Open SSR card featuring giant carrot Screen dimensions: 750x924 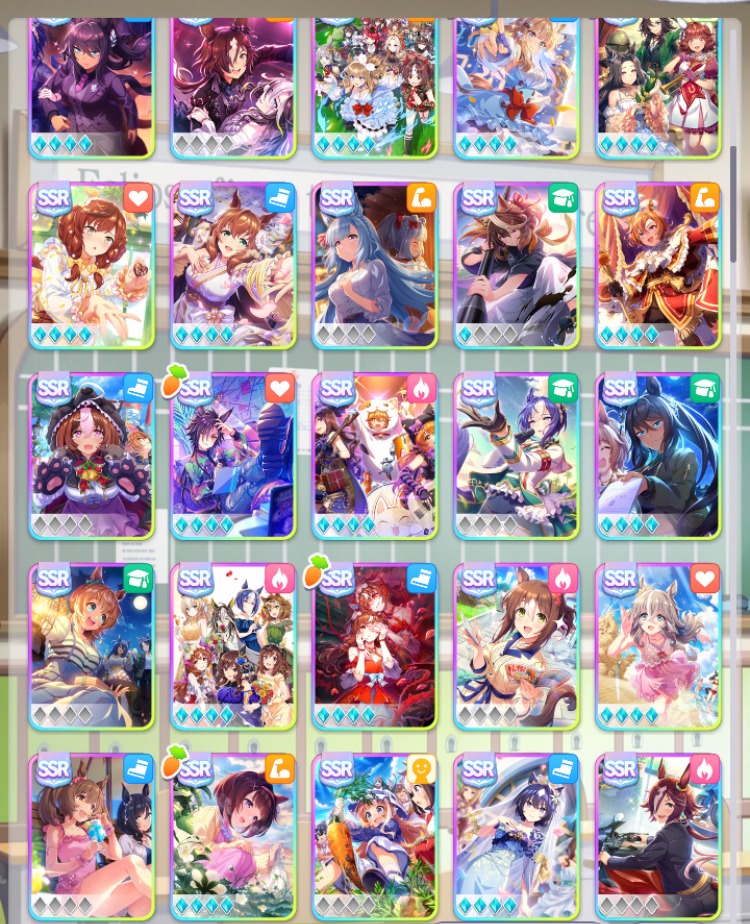coord(375,835)
